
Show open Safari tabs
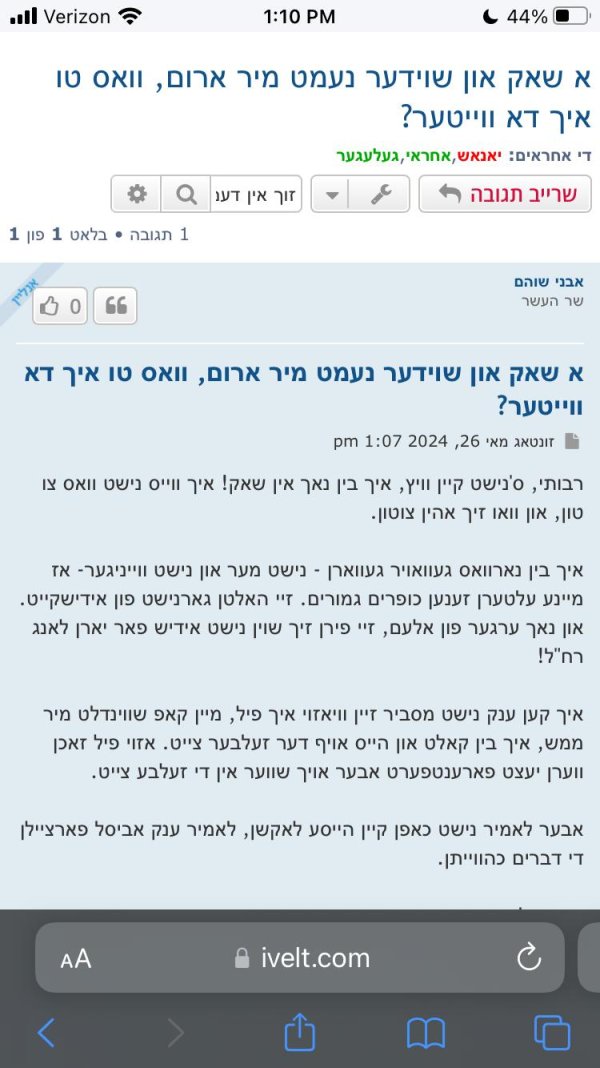(551, 1032)
